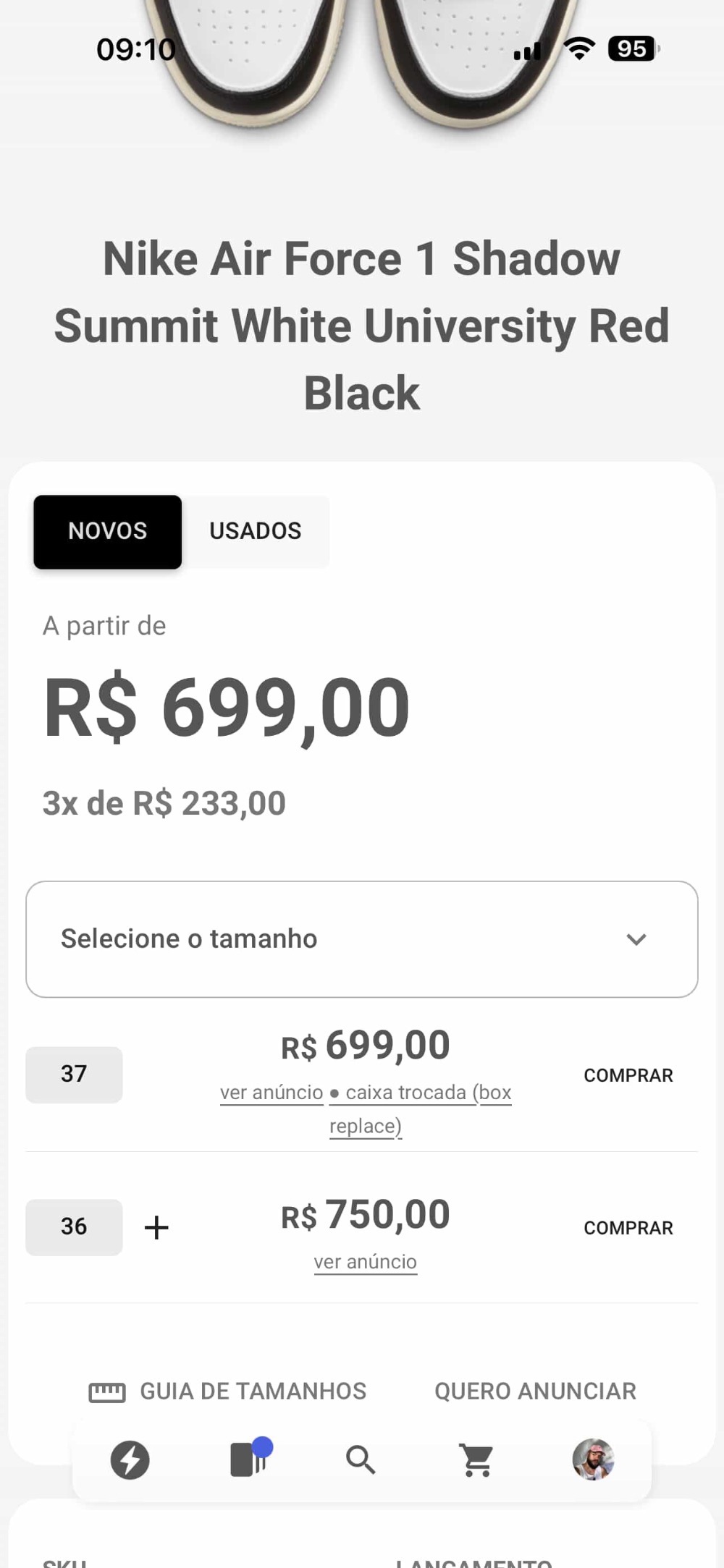Open ver anúncio for the R$ 699,00 listing

pos(271,1093)
